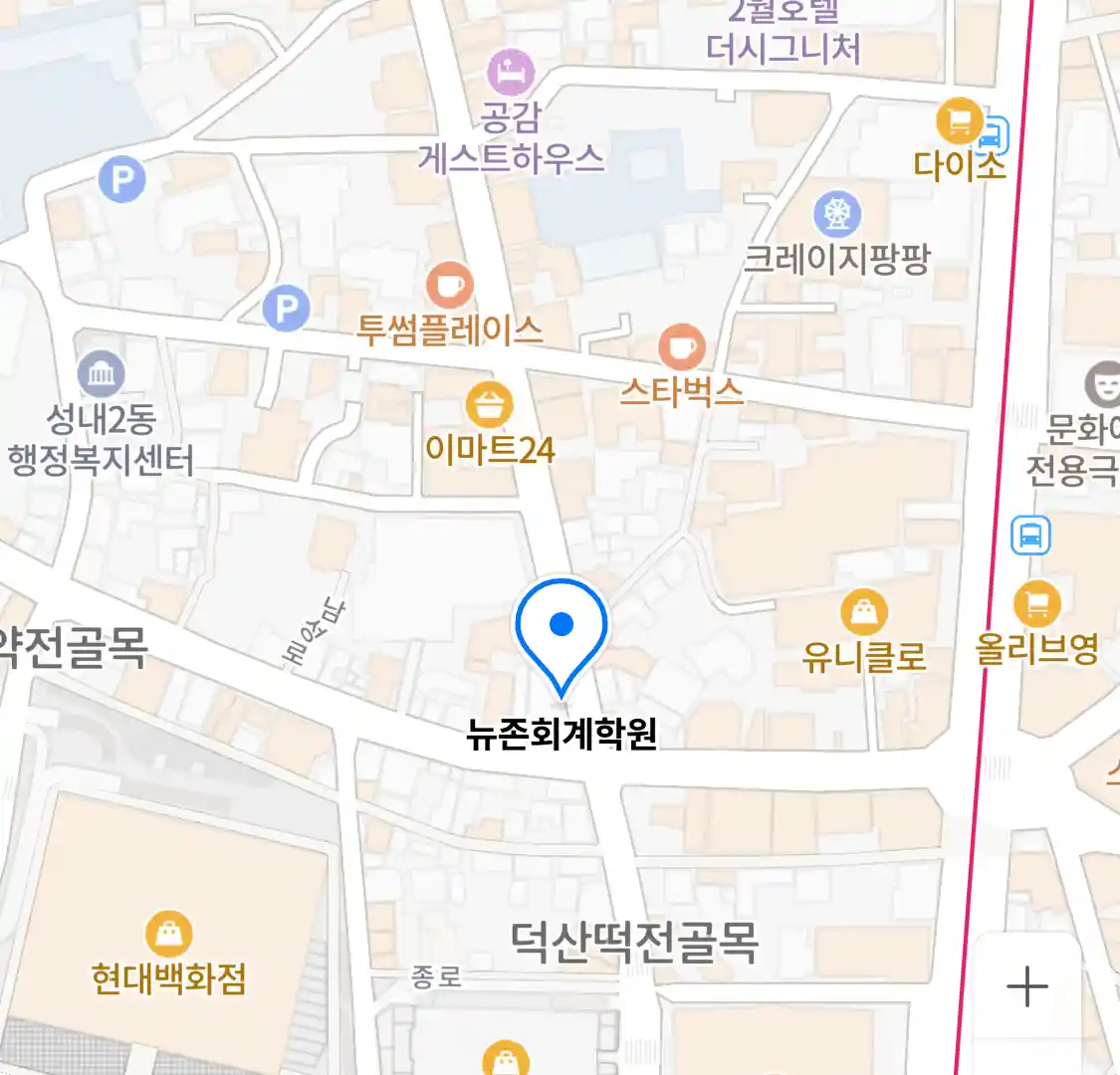This screenshot has height=1075, width=1120.
Task: Select the 성내2동 행정복지센터 marker
Action: [x=102, y=375]
